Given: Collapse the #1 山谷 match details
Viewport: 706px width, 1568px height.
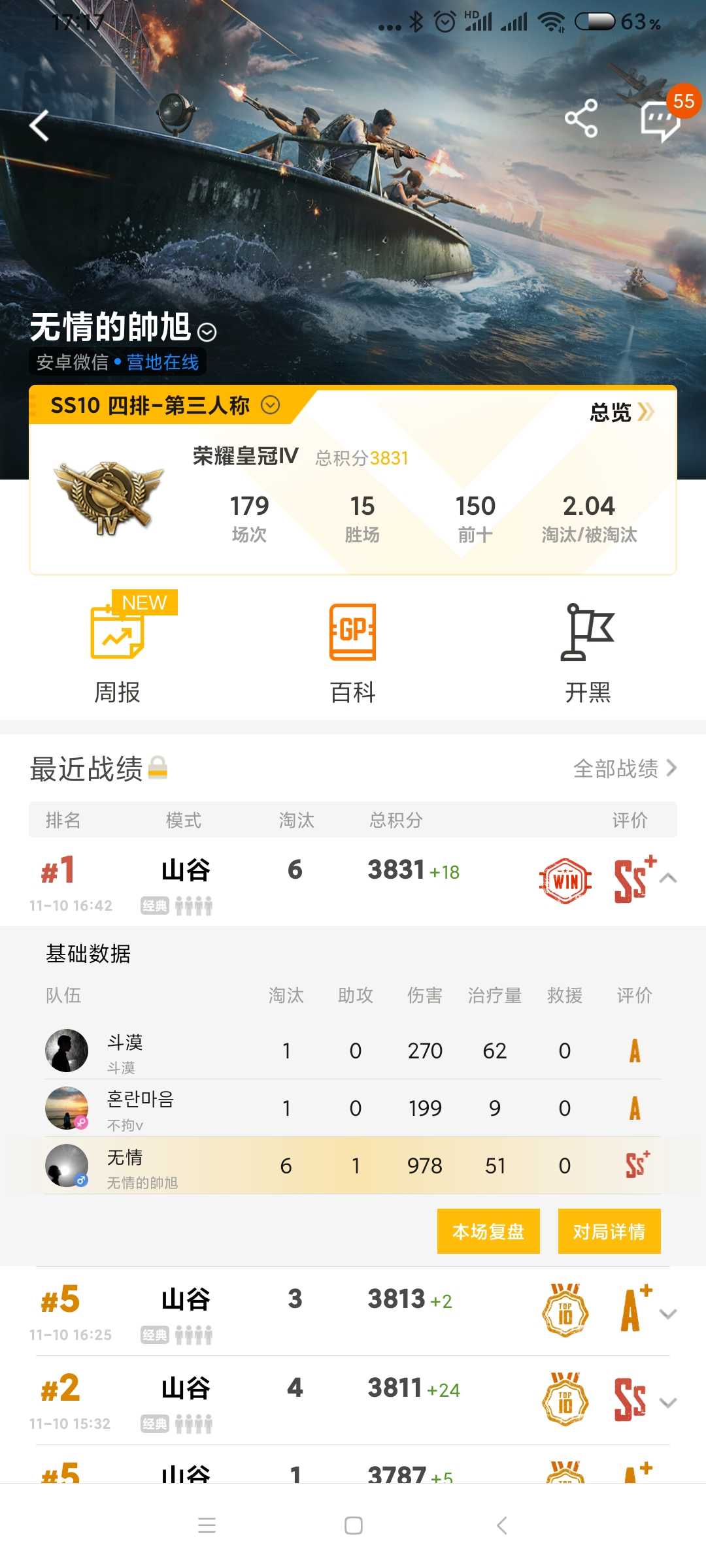Looking at the screenshot, I should pos(668,879).
